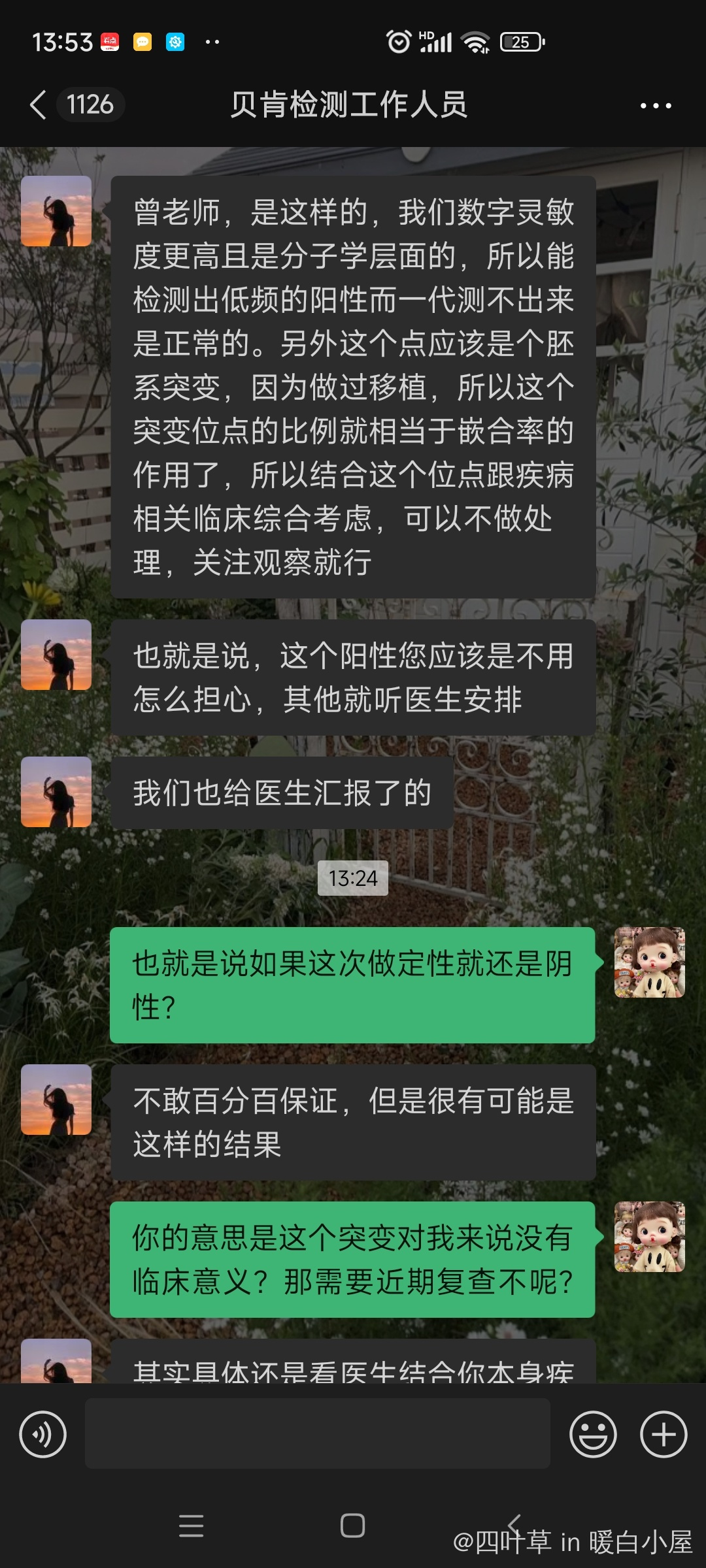Go back to the chat list
Viewport: 706px width, 1568px height.
[39, 105]
